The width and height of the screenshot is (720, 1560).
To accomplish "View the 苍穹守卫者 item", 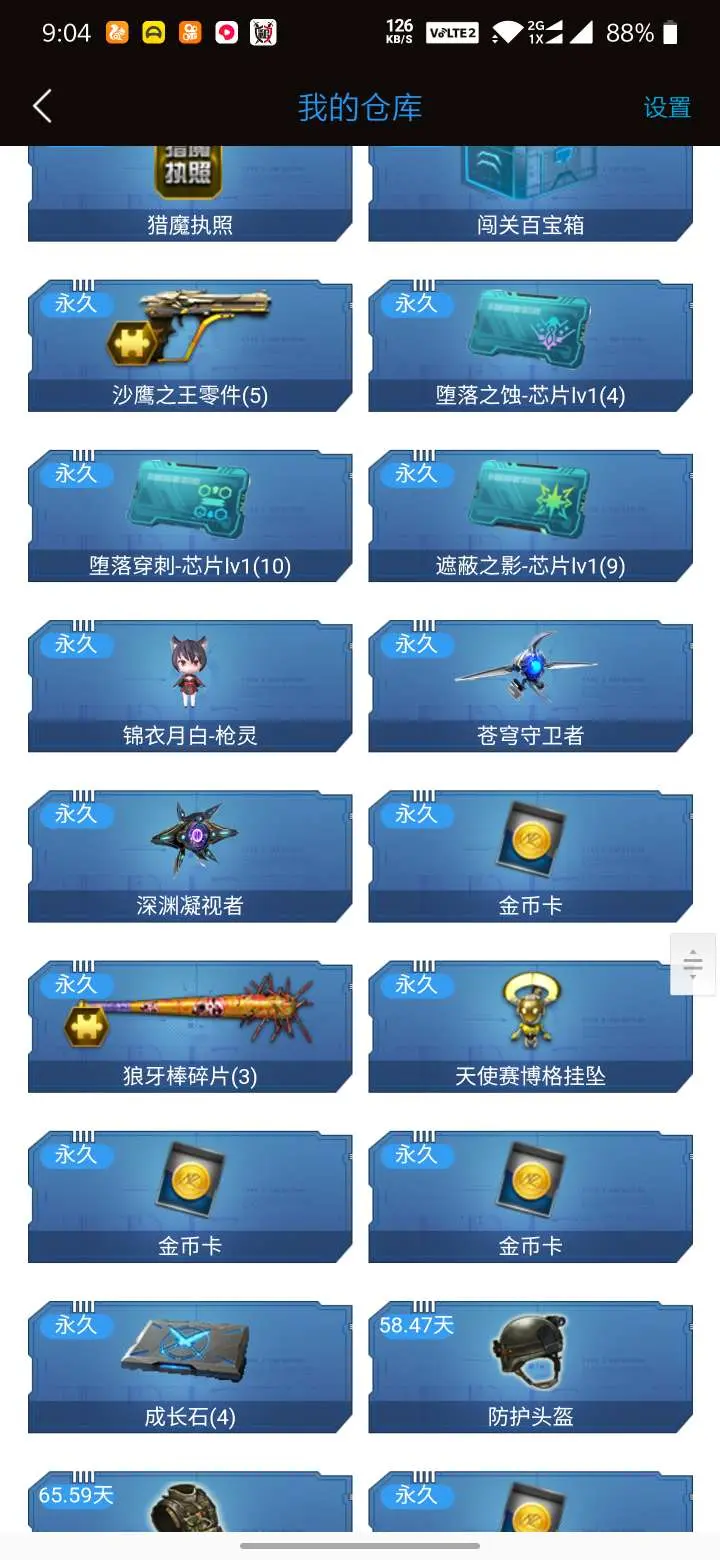I will click(531, 686).
